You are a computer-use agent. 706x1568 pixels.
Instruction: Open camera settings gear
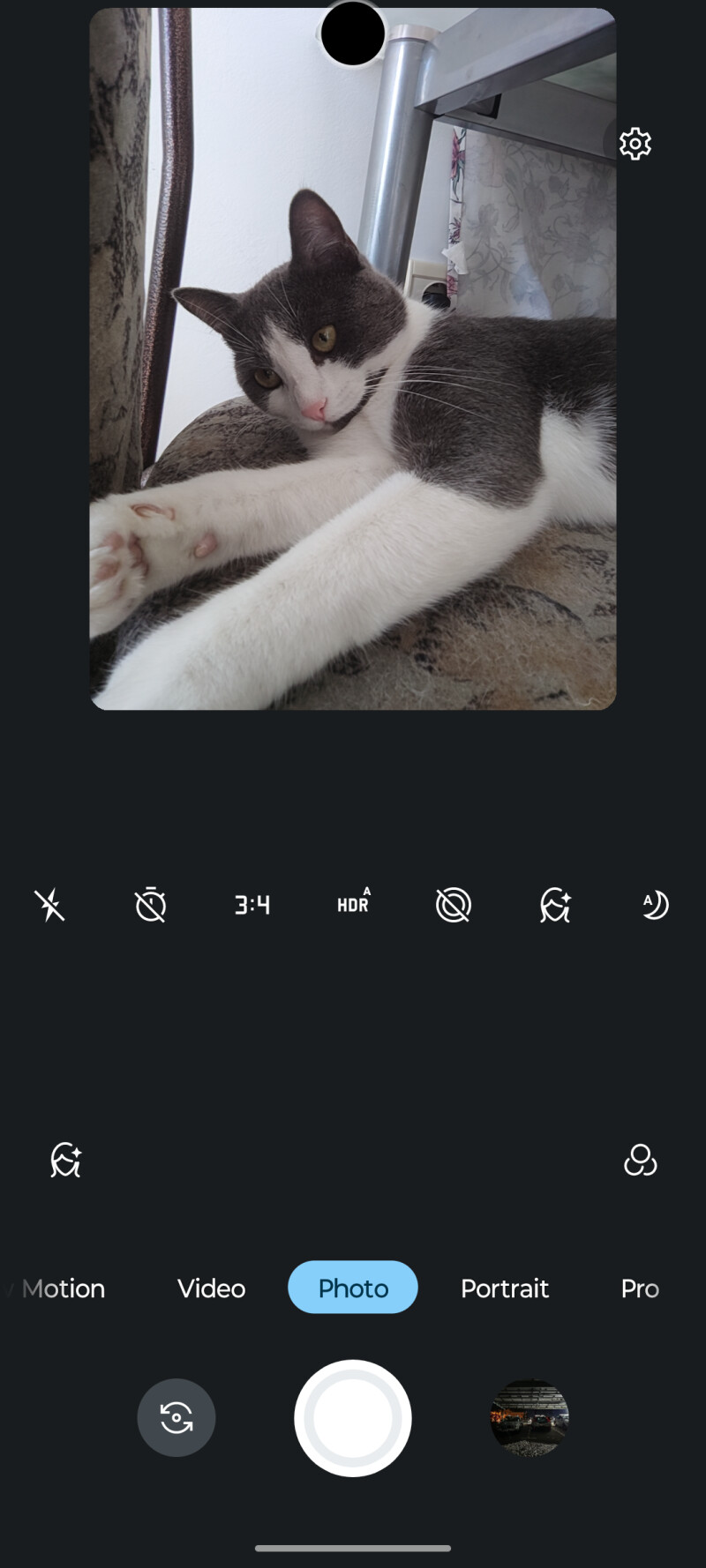[635, 144]
